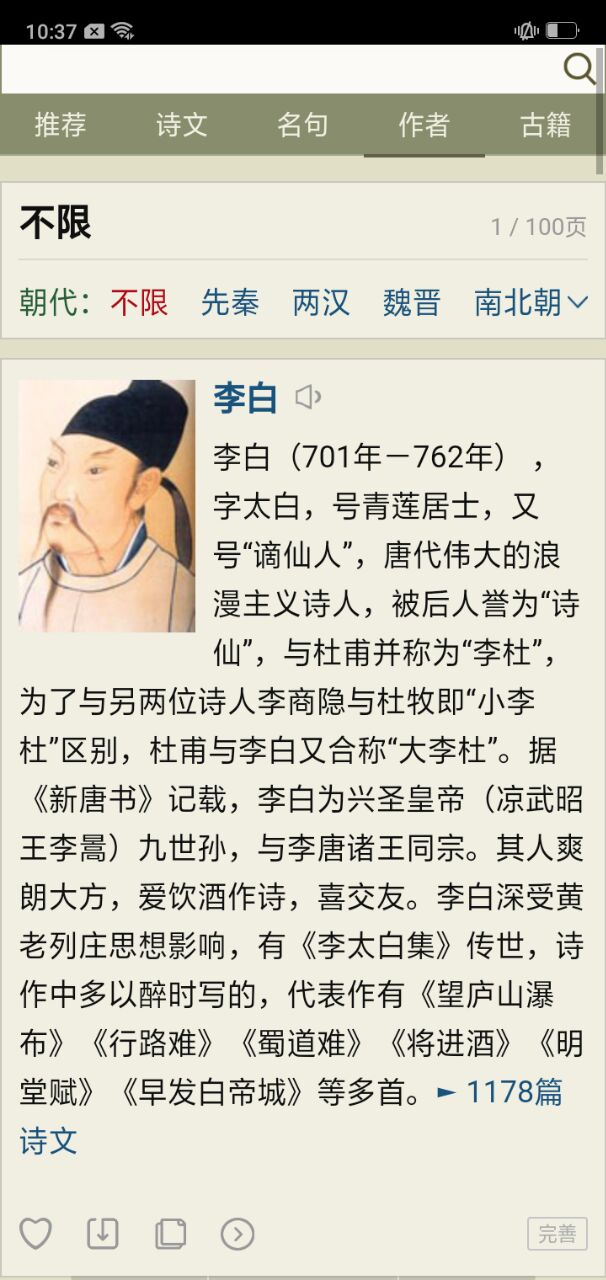Tap the search magnifier icon

579,69
